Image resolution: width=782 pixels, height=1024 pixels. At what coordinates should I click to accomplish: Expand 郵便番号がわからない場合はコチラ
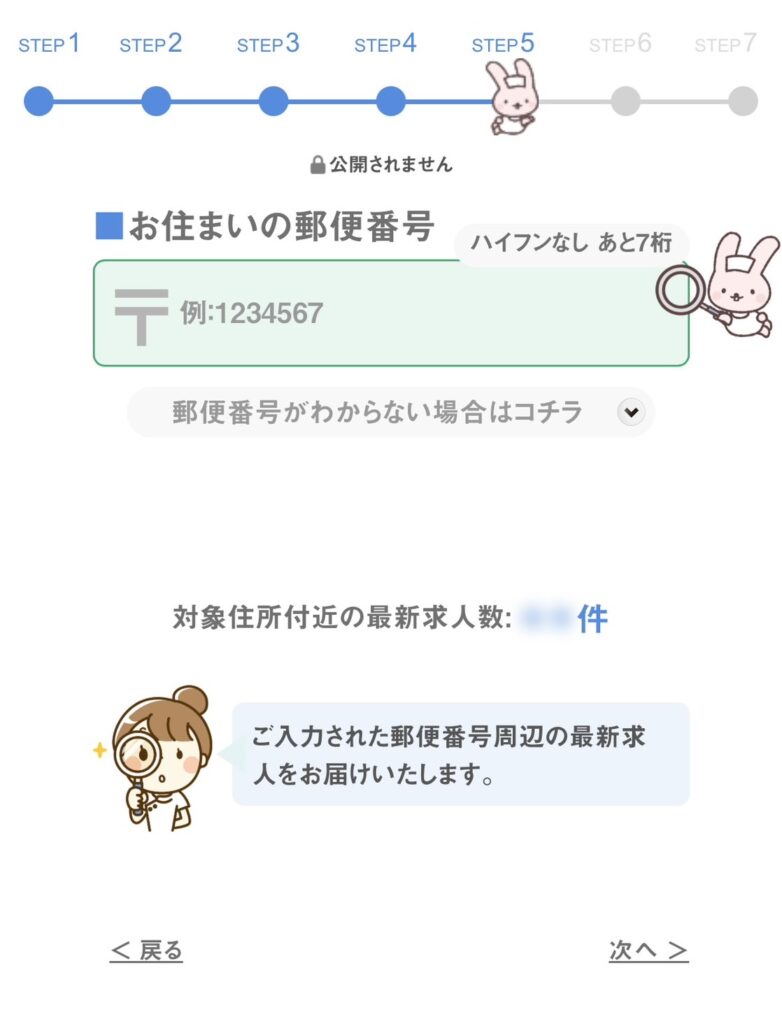(x=391, y=412)
